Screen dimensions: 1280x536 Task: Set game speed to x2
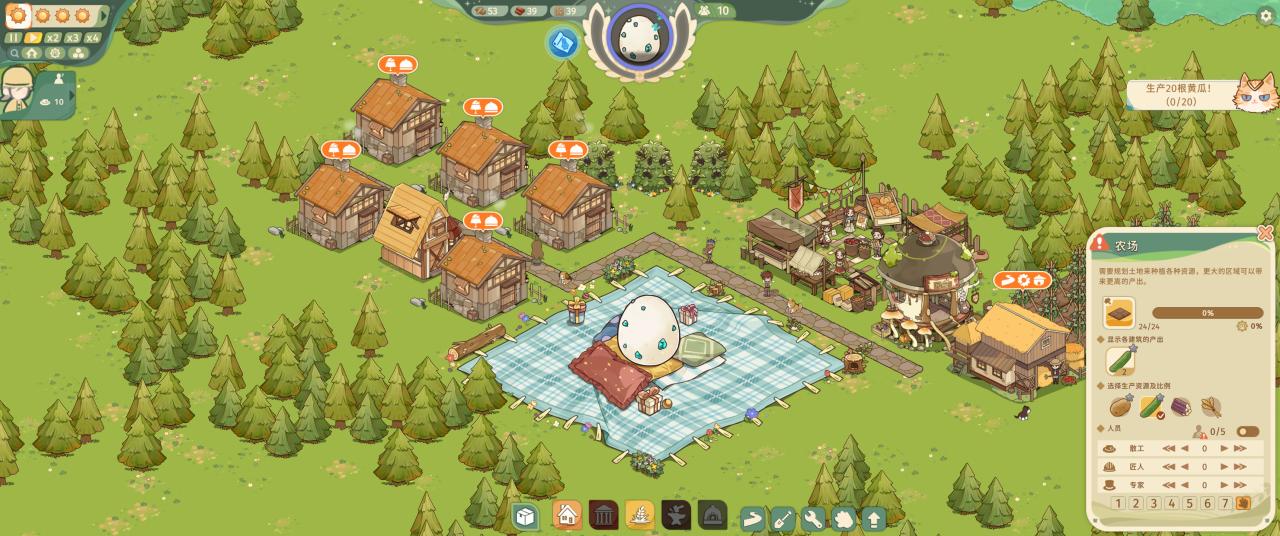tap(53, 38)
